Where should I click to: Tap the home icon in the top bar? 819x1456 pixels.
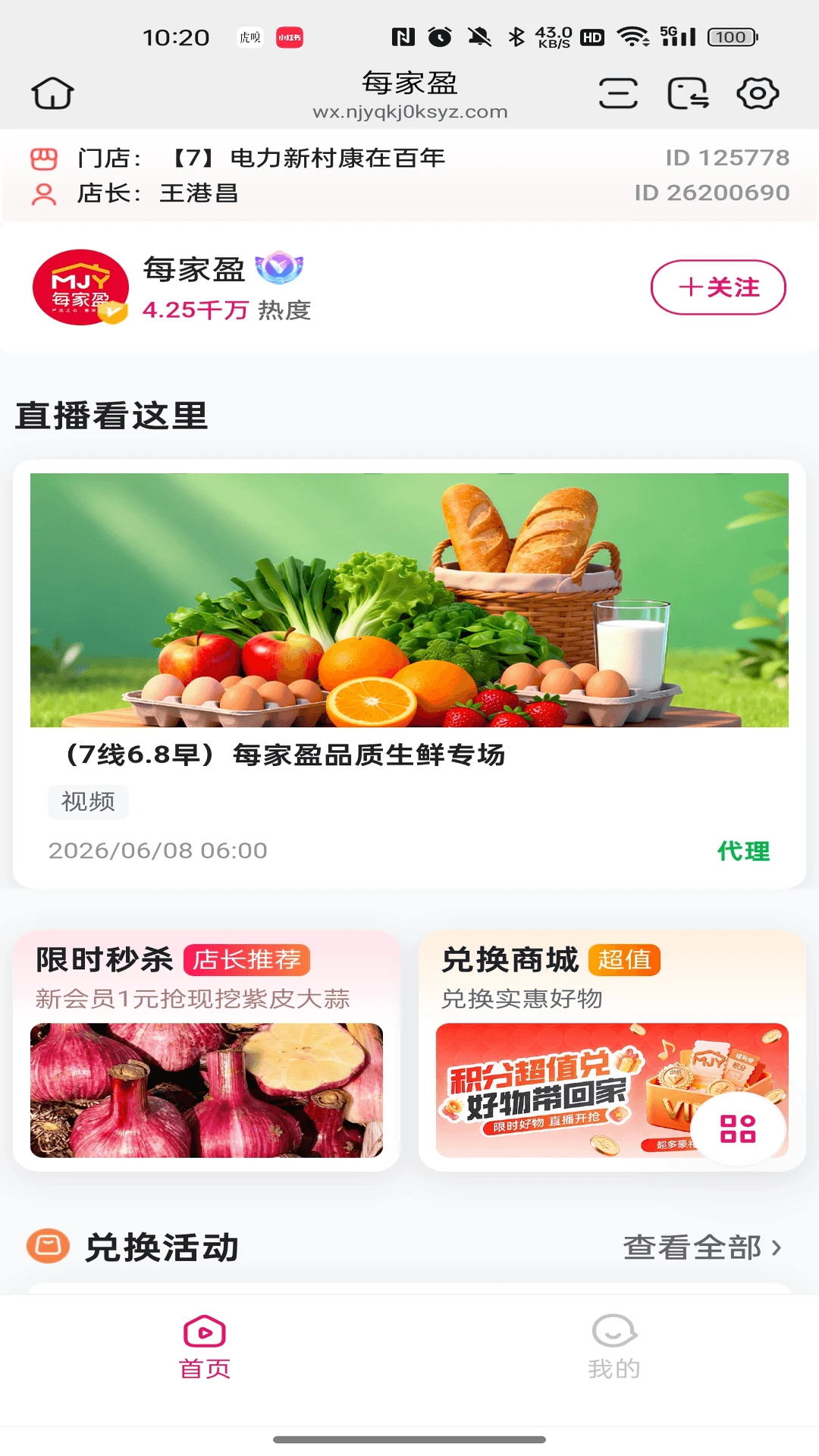pos(52,93)
